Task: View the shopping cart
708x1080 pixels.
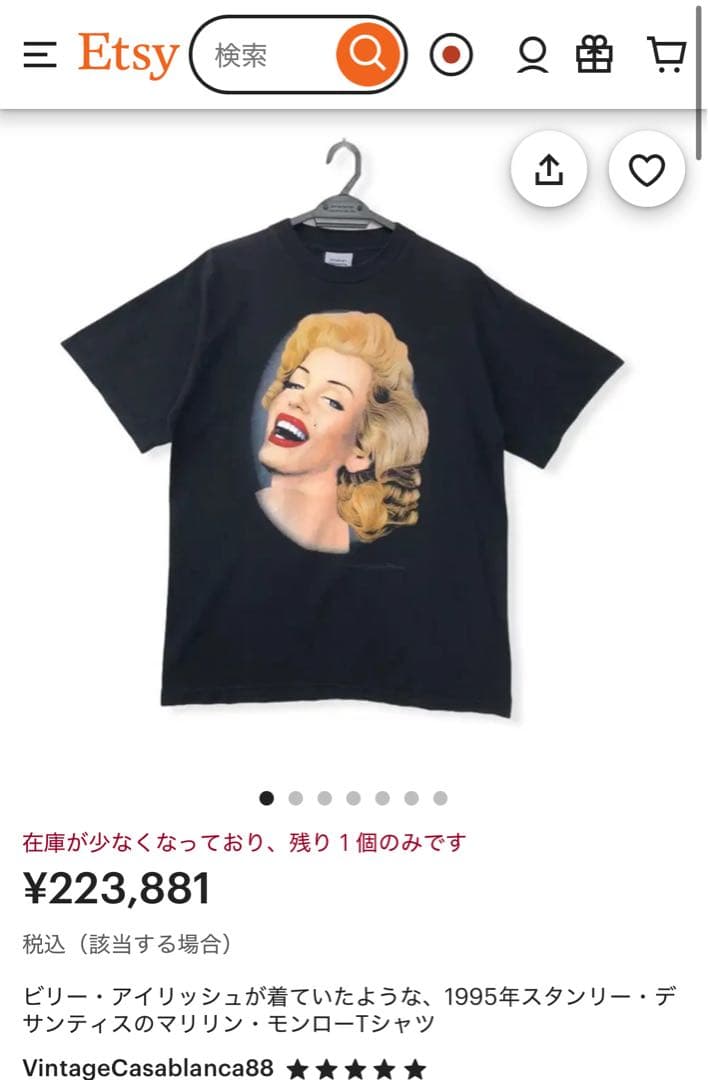Action: [x=666, y=55]
